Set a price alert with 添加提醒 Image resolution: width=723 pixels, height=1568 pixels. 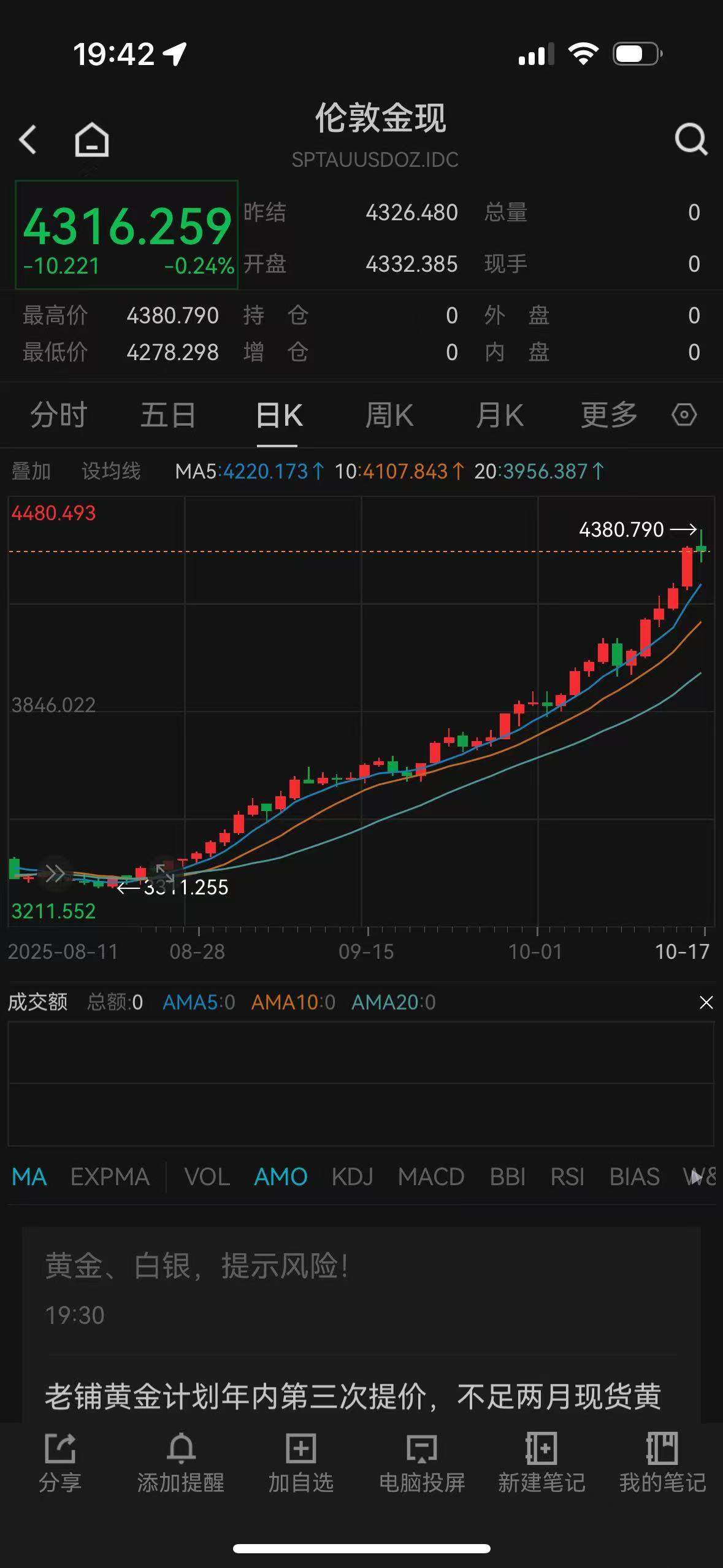(180, 1466)
